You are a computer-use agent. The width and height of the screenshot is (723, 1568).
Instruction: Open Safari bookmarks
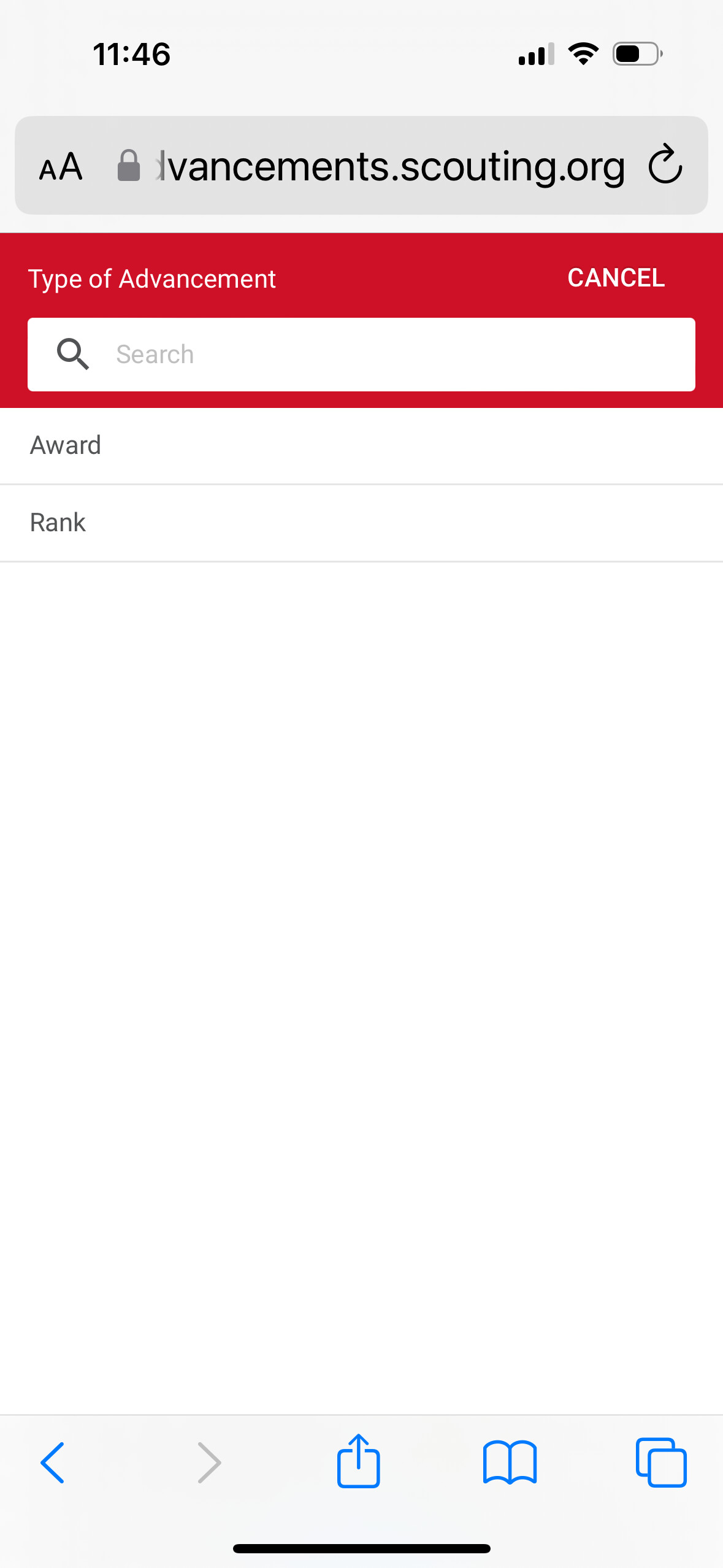pos(510,1462)
